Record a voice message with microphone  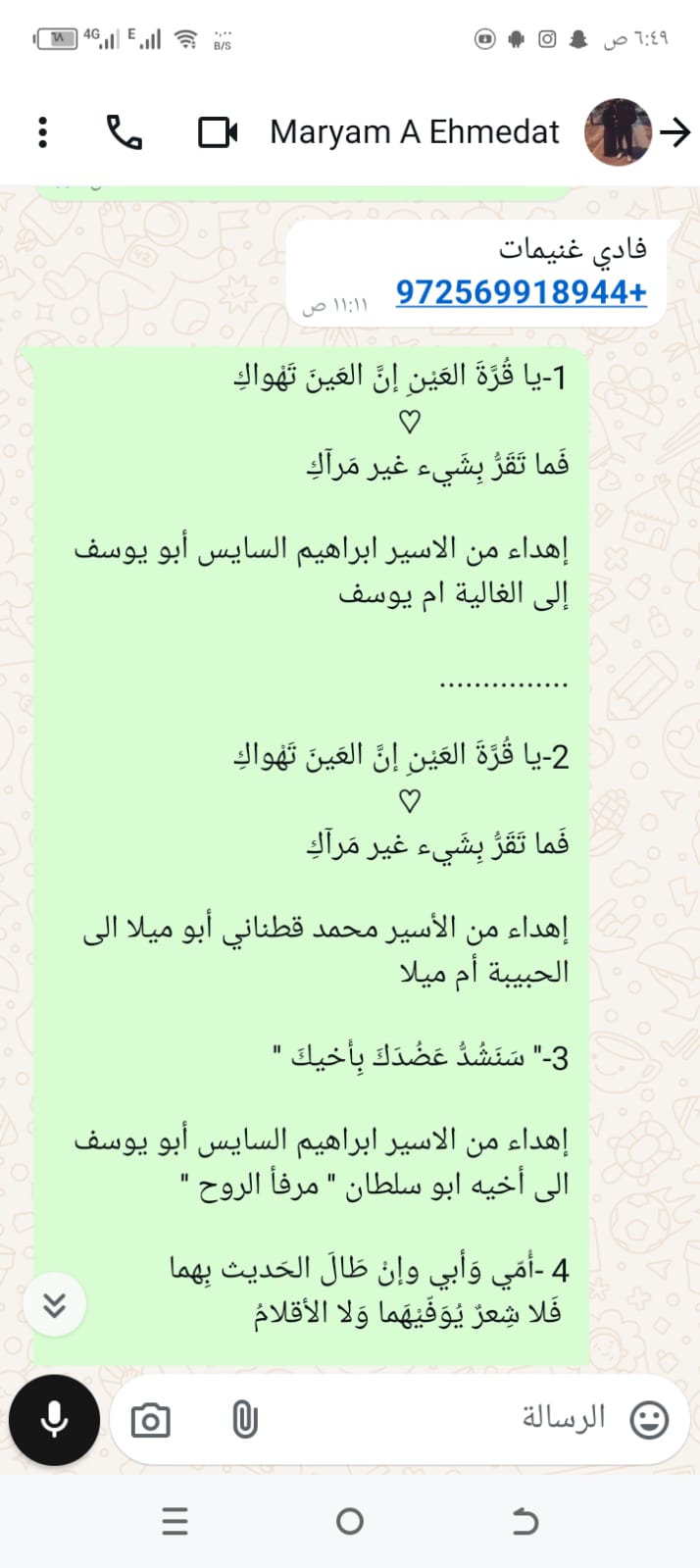click(54, 1420)
